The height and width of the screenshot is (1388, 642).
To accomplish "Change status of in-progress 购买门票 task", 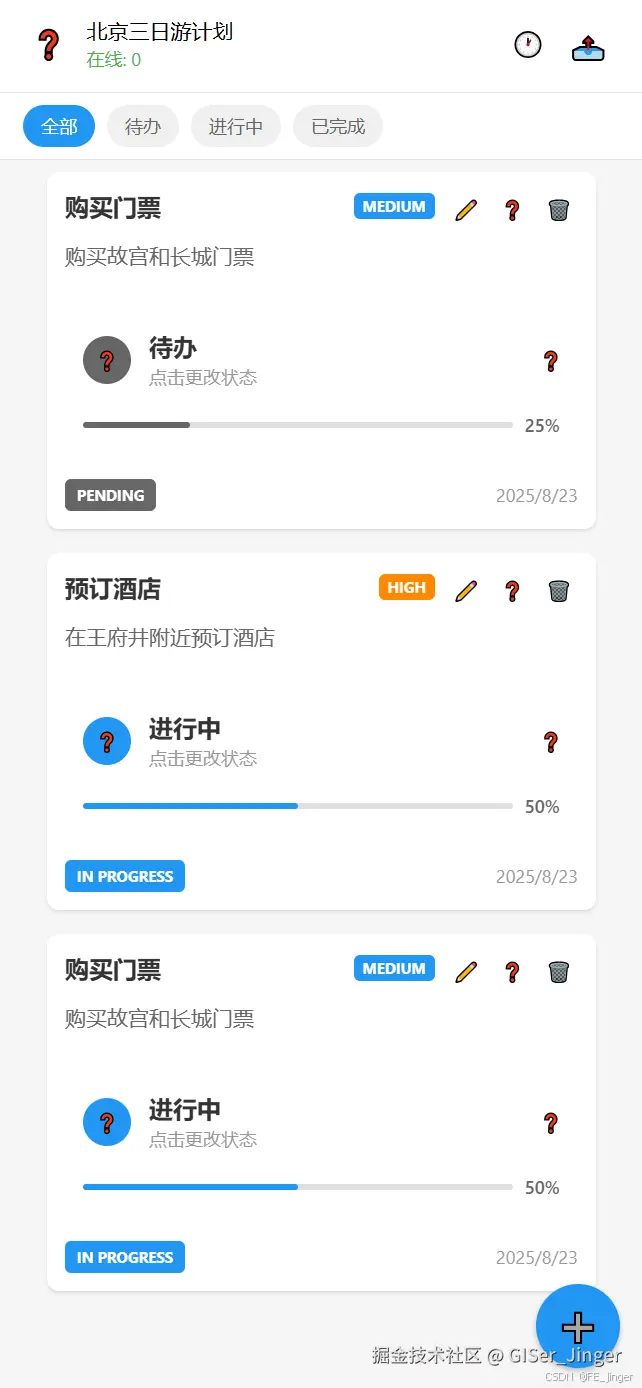I will (320, 1123).
